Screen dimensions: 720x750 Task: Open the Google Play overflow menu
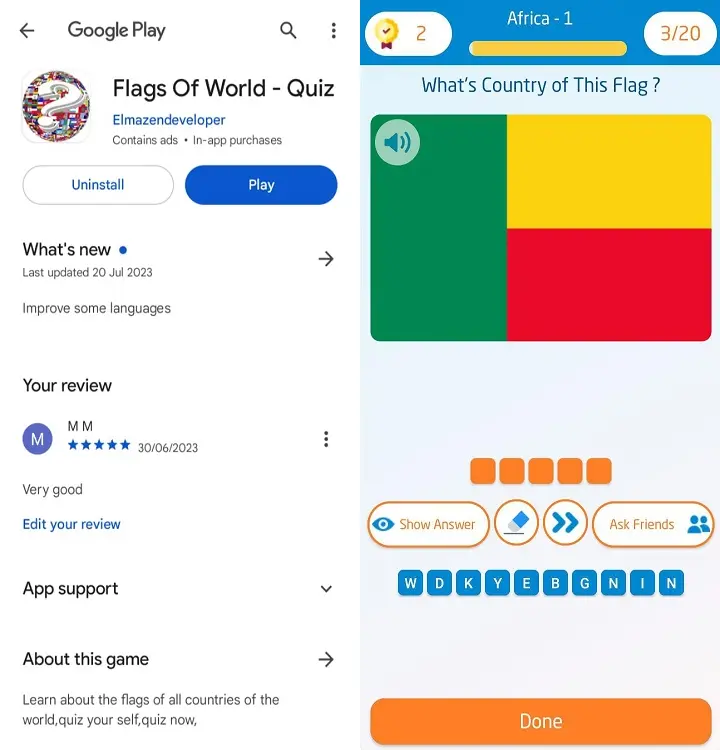(x=333, y=31)
